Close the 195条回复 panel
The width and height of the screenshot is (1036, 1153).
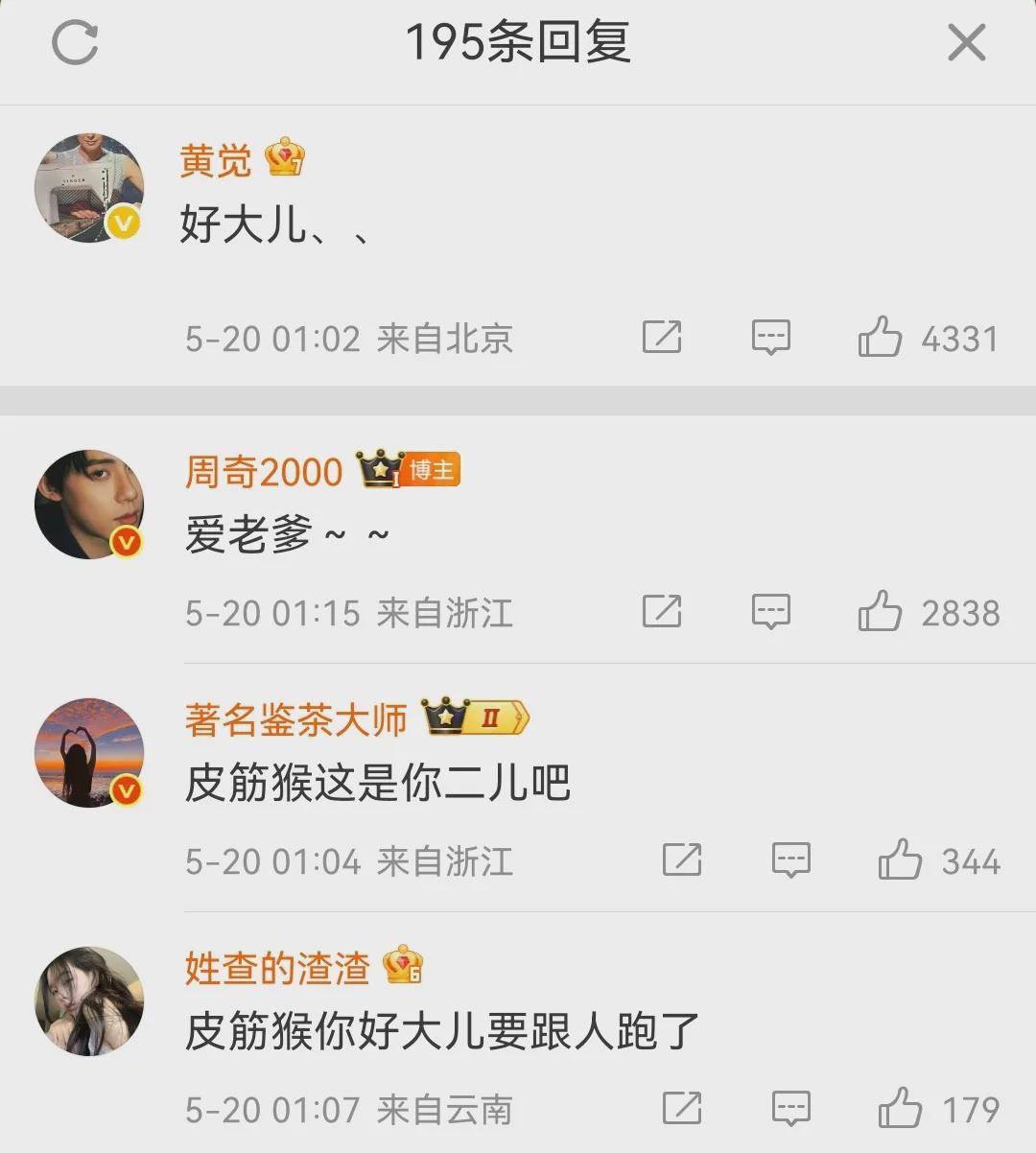966,43
